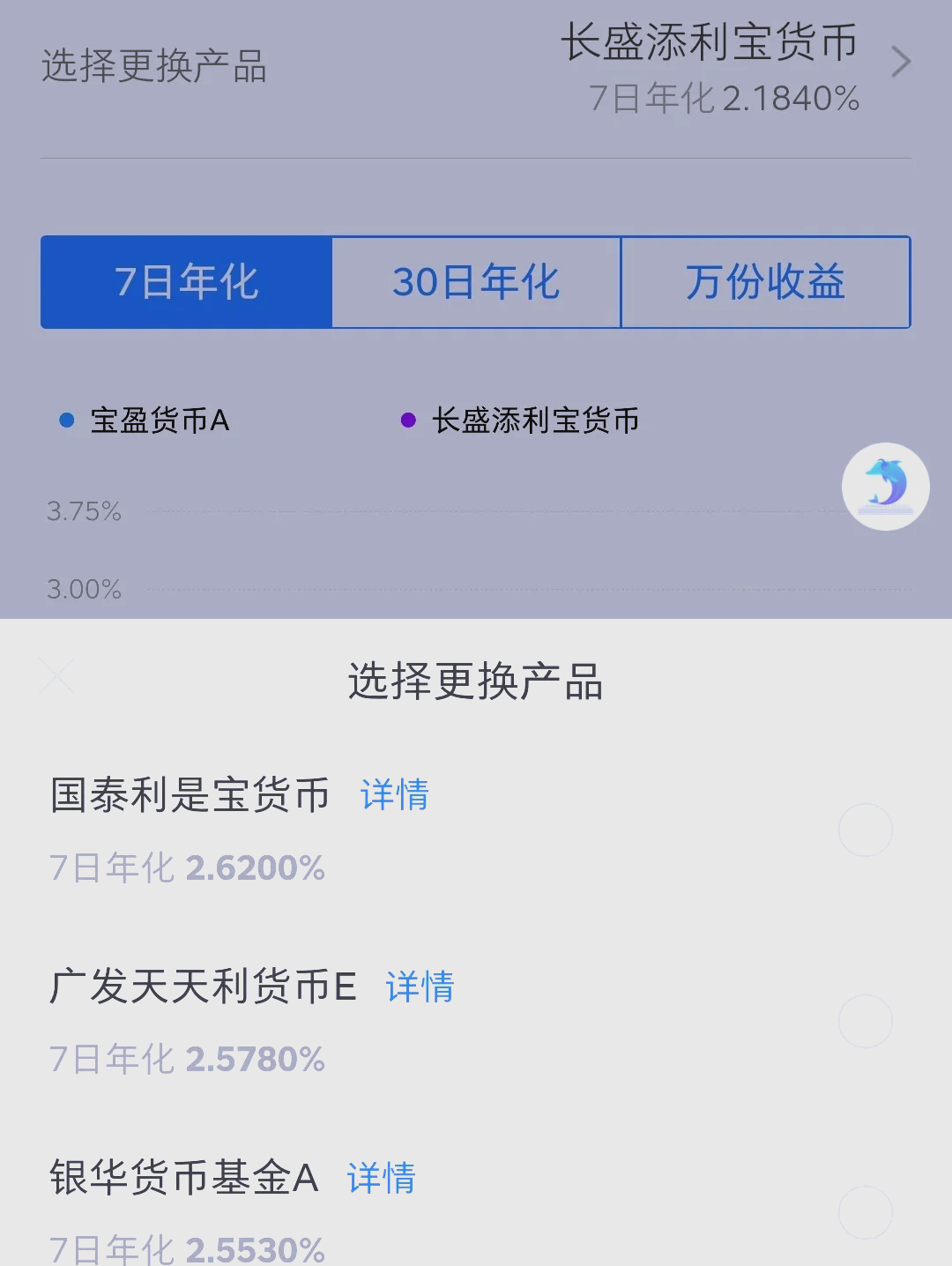Switch to the 万份收益 tab
The width and height of the screenshot is (952, 1266).
tap(765, 282)
